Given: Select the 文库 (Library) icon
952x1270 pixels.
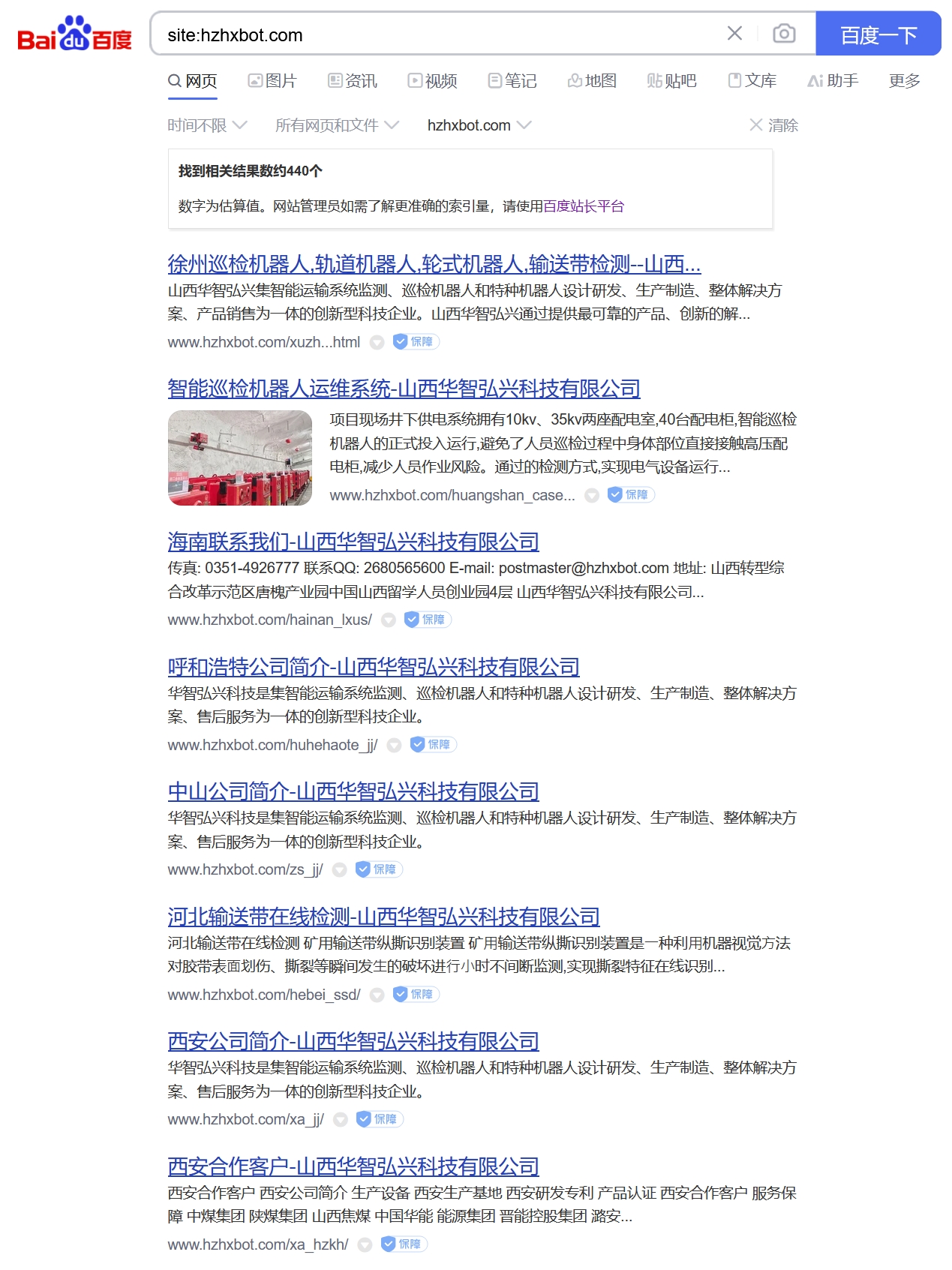Looking at the screenshot, I should point(734,80).
